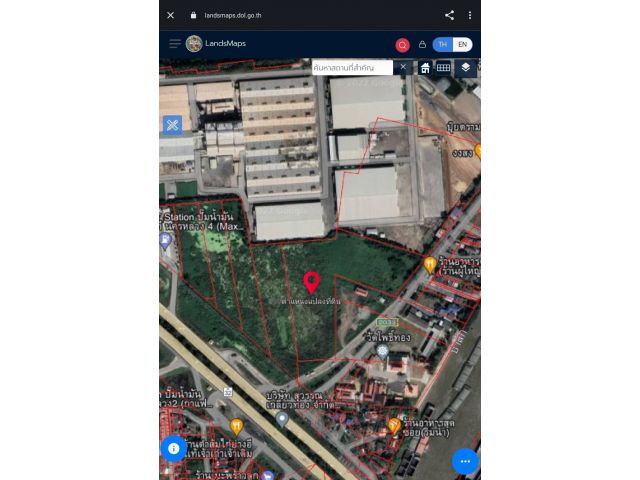Viewport: 640px width, 480px height.
Task: Open the blue info button
Action: [x=173, y=449]
